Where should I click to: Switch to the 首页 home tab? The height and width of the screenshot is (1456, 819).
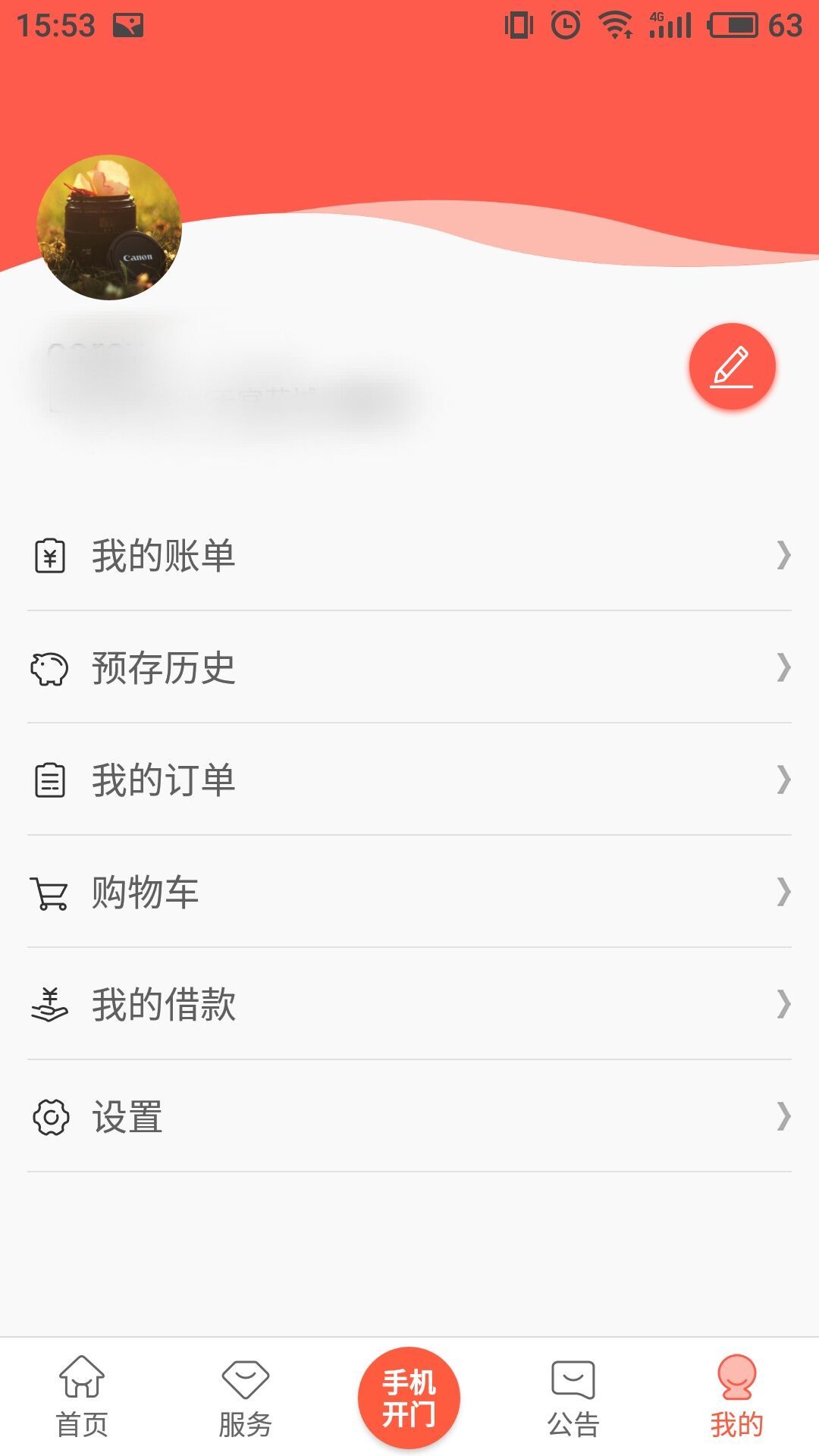(82, 1397)
